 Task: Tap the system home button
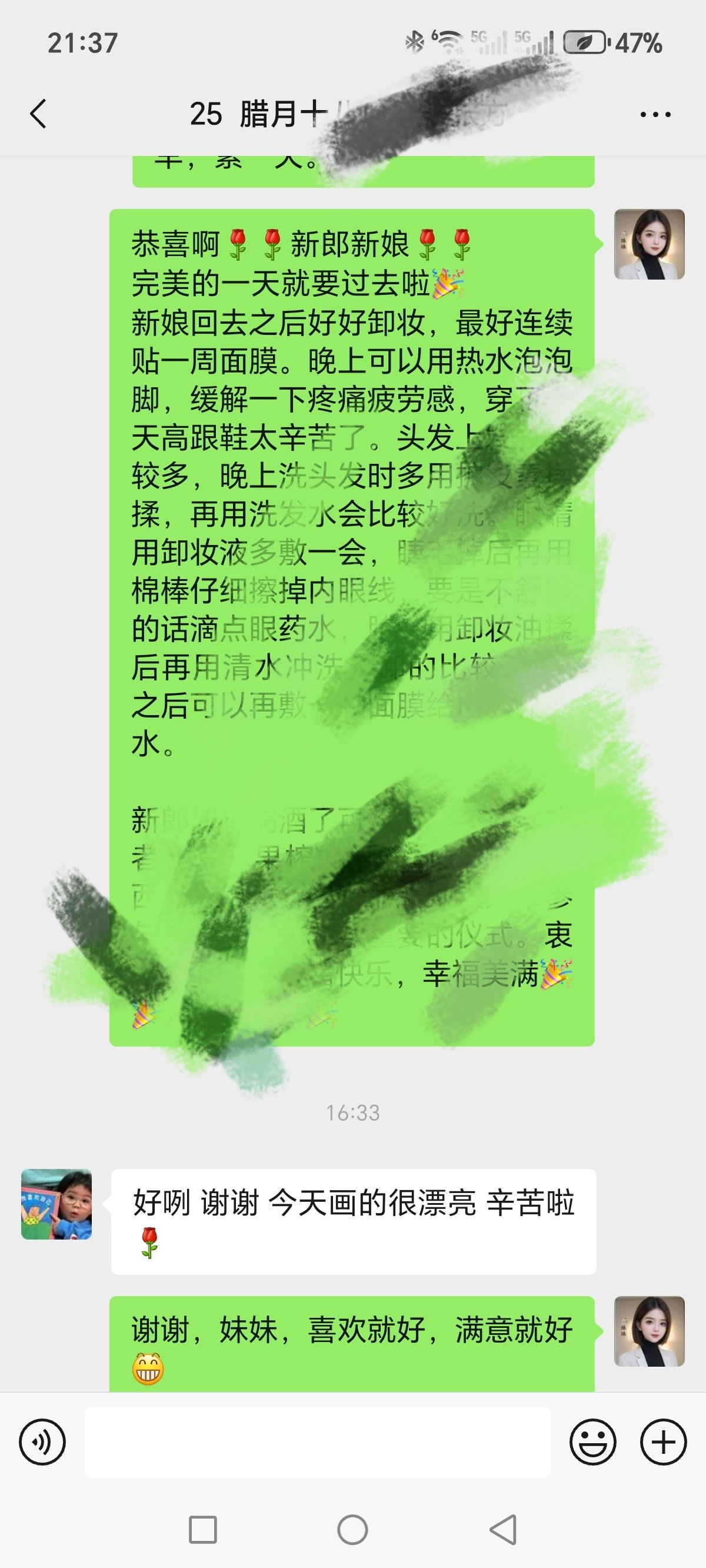[352, 1530]
